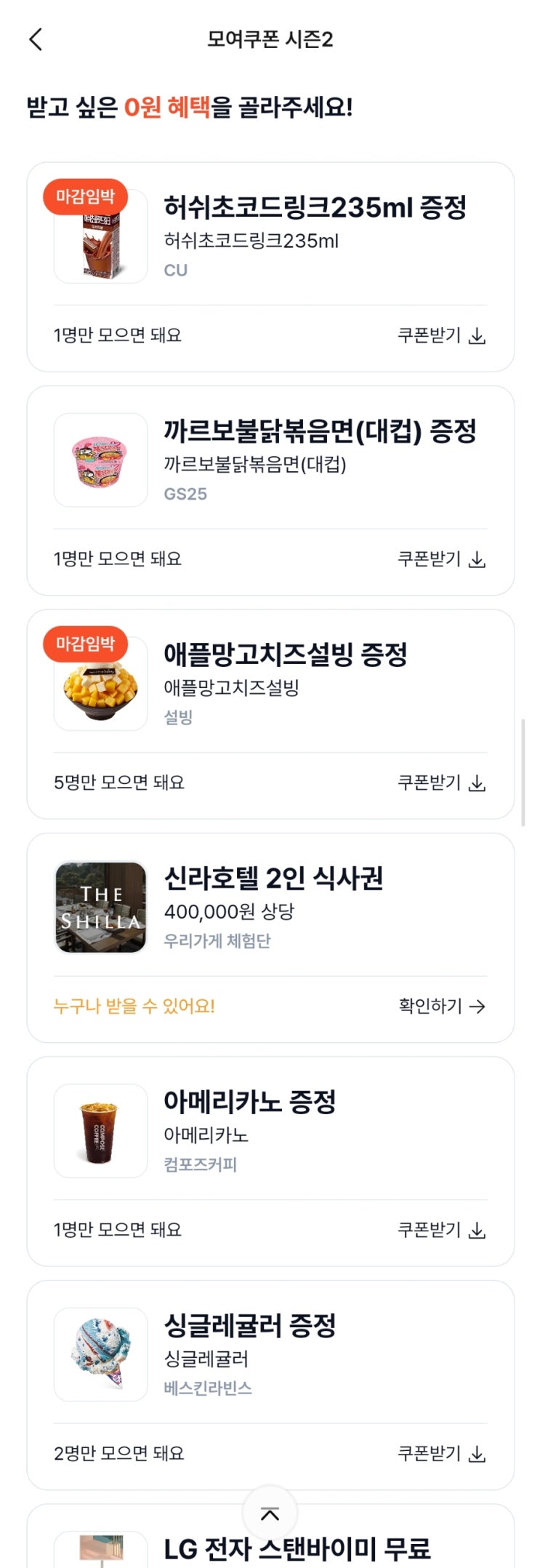Tap 확인하기 for 신라호텔 2인 식사권

coord(441,1007)
